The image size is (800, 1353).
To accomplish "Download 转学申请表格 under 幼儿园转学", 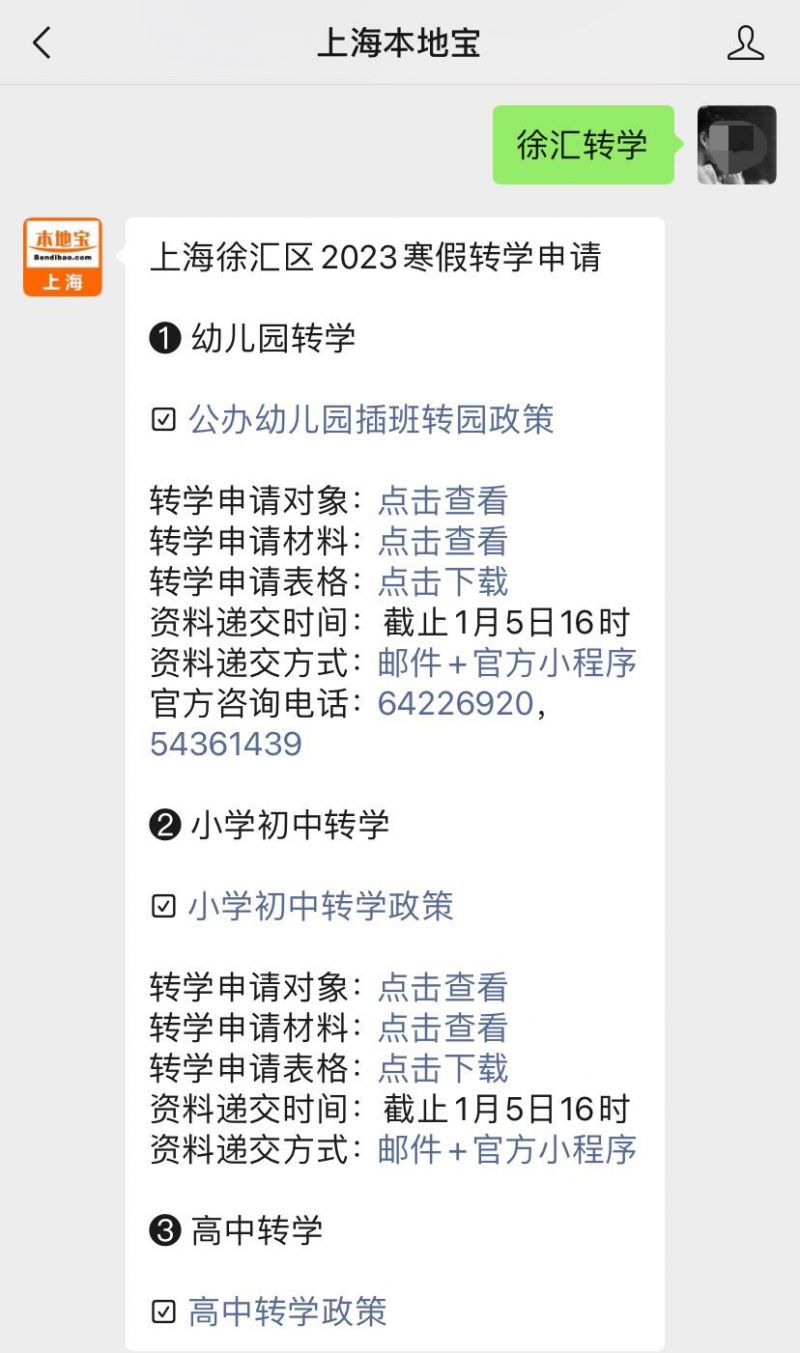I will [x=443, y=581].
